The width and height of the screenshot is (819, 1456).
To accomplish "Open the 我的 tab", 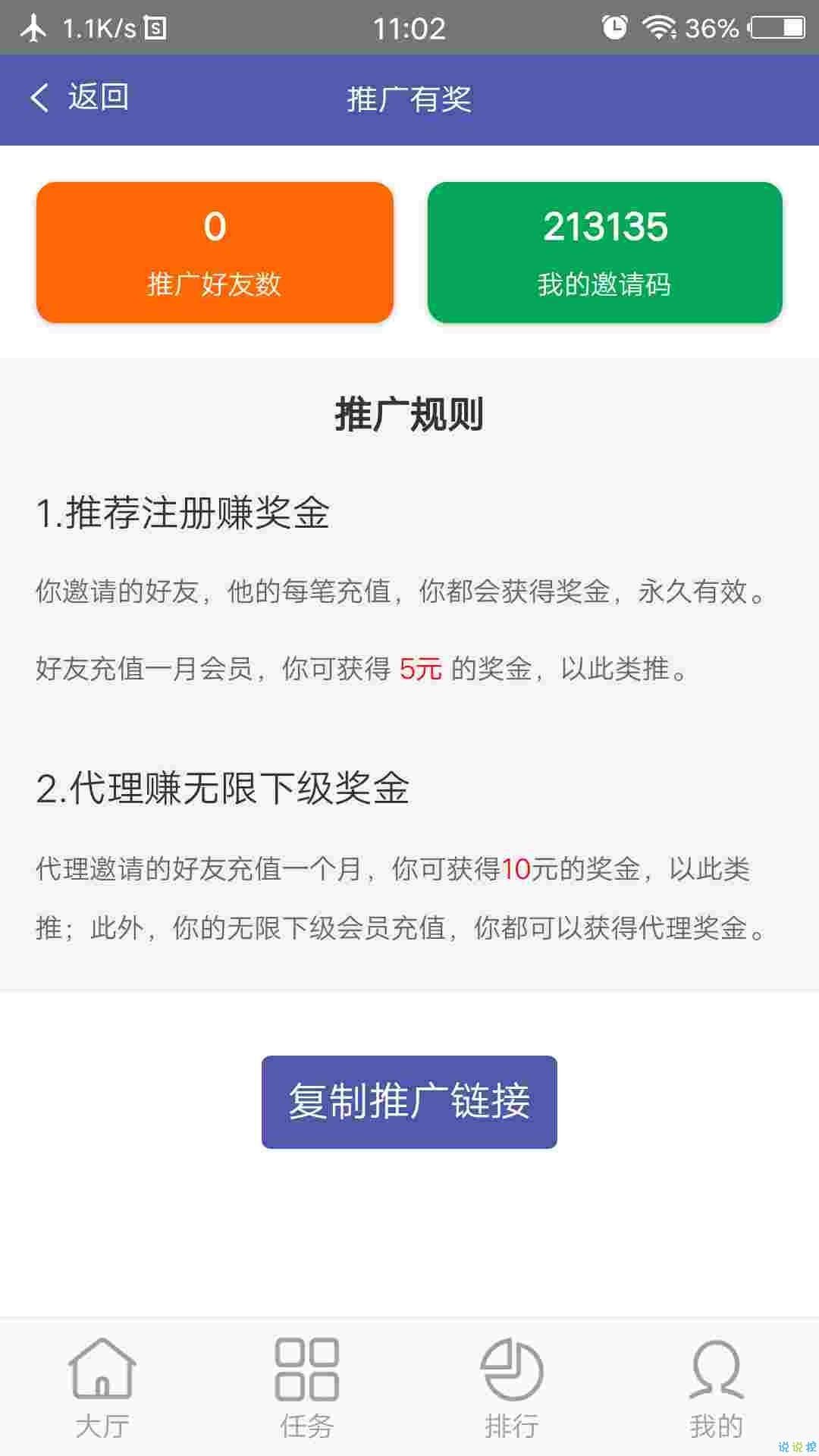I will [x=716, y=1388].
